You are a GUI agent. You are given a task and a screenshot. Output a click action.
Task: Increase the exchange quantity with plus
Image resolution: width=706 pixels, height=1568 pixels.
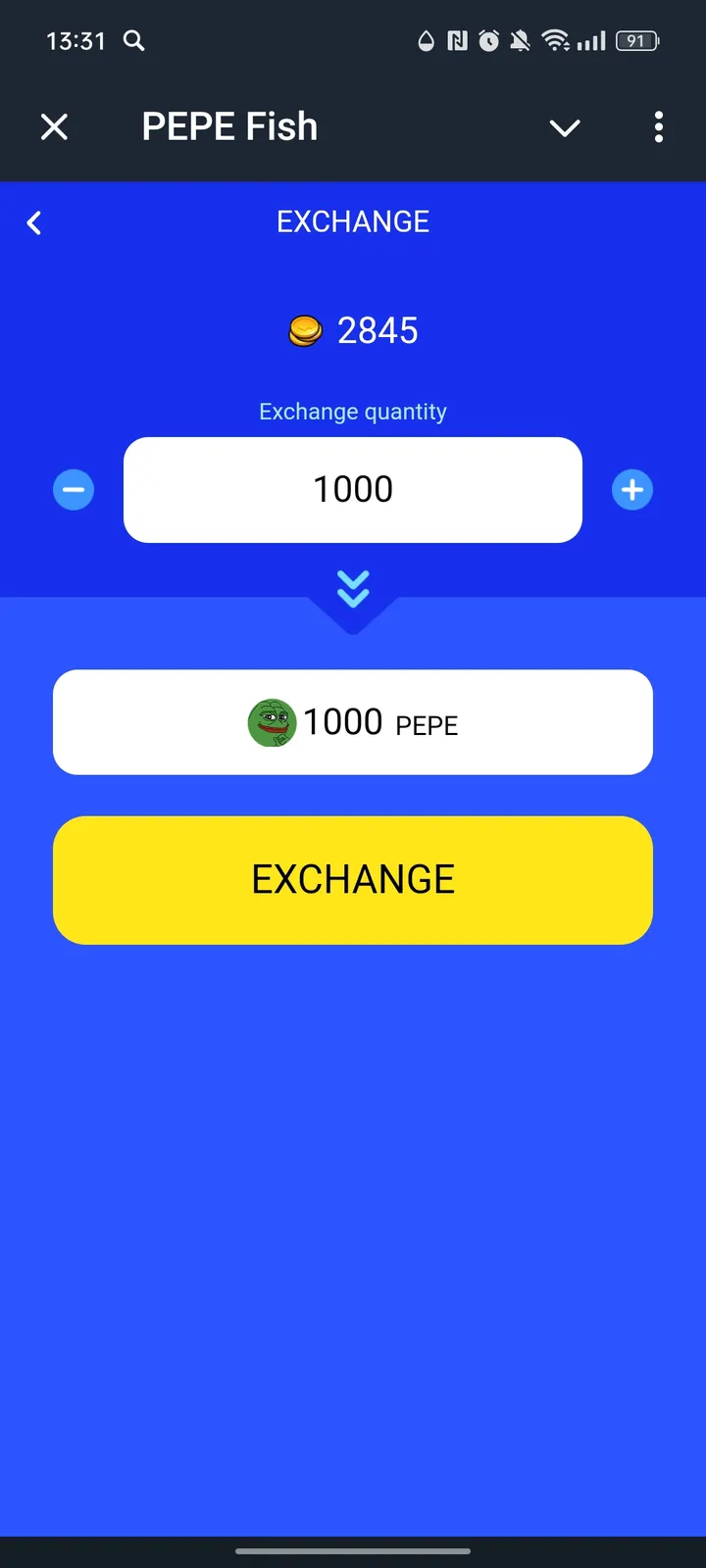click(x=632, y=489)
